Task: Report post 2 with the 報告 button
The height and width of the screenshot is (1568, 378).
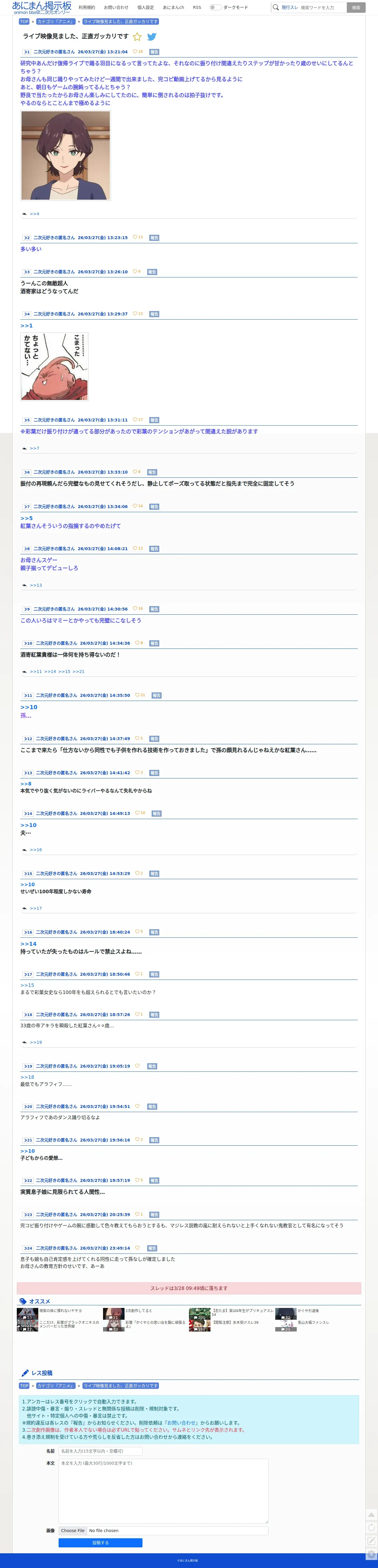Action: click(x=155, y=237)
